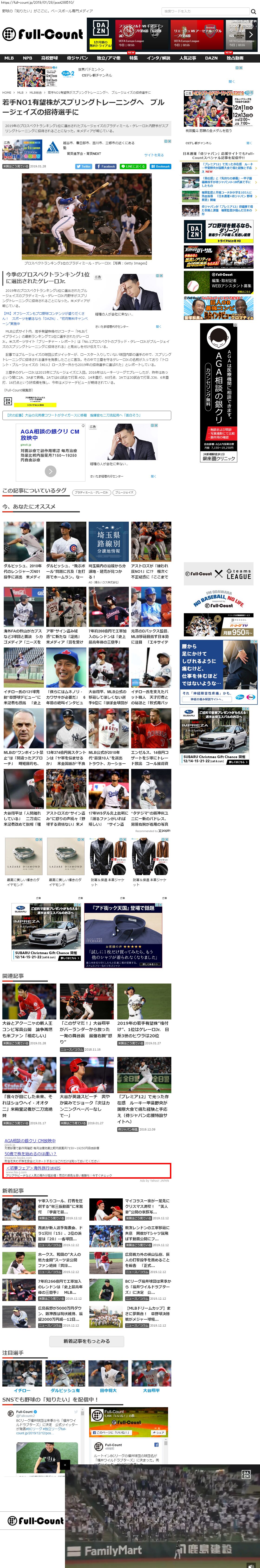Screen dimensions: 260x1568
Task: Switch to the MLB tab
Action: [x=9, y=58]
